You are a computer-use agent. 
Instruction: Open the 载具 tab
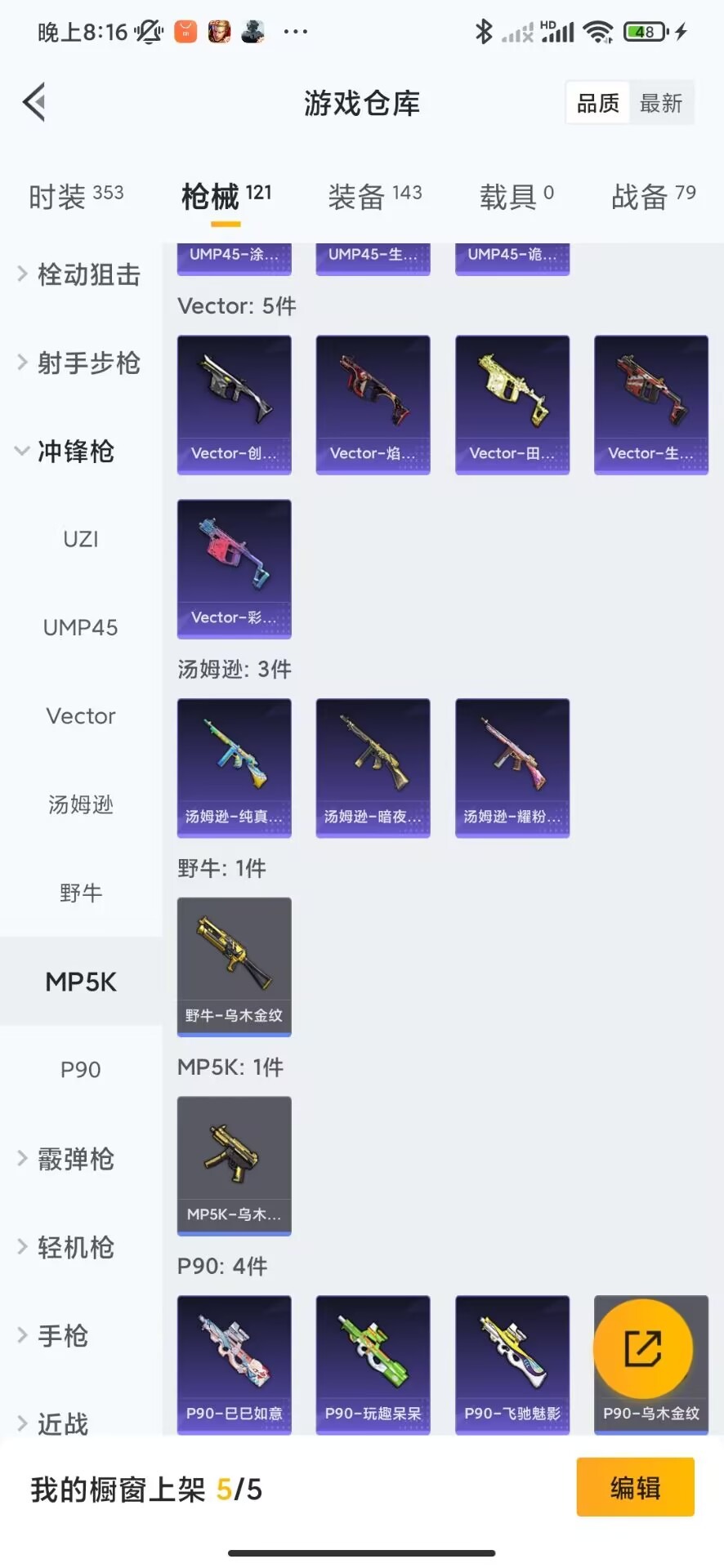click(x=516, y=196)
